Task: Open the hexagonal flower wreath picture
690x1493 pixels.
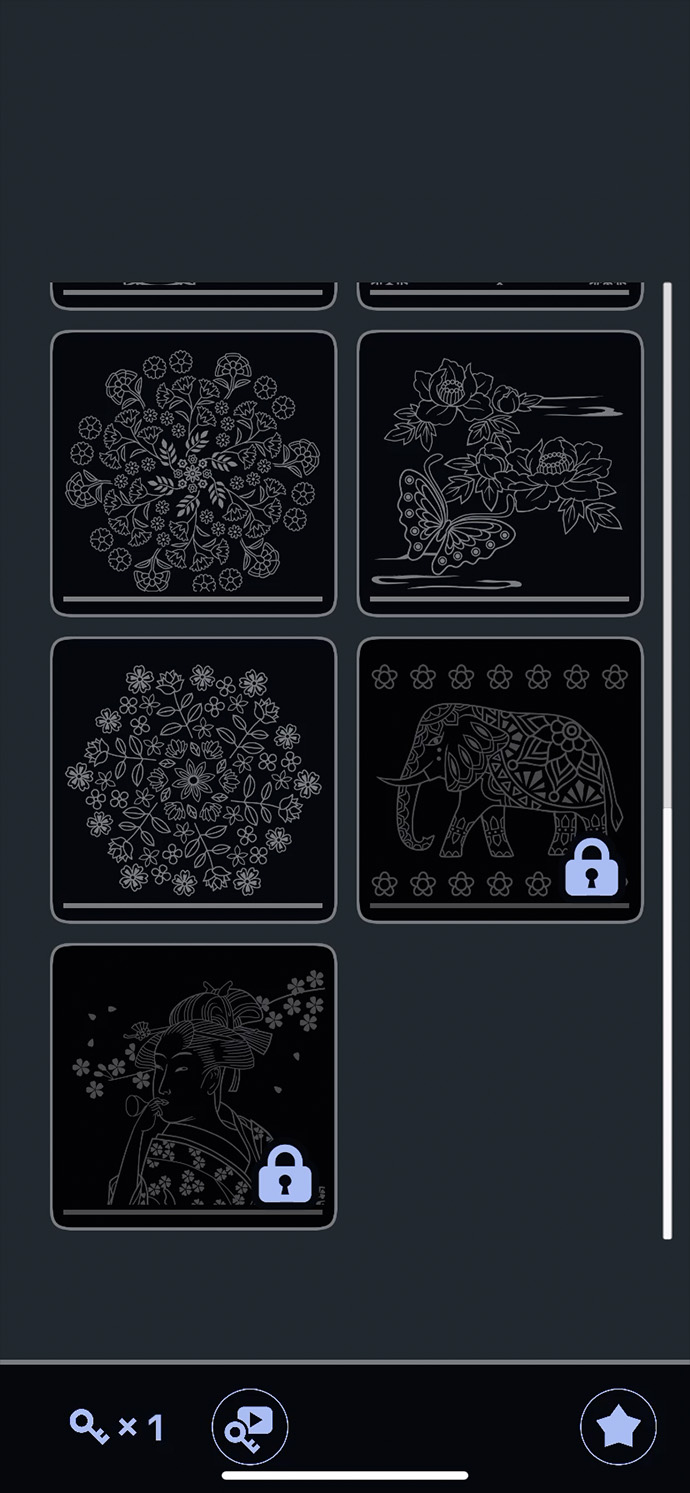Action: coord(193,779)
